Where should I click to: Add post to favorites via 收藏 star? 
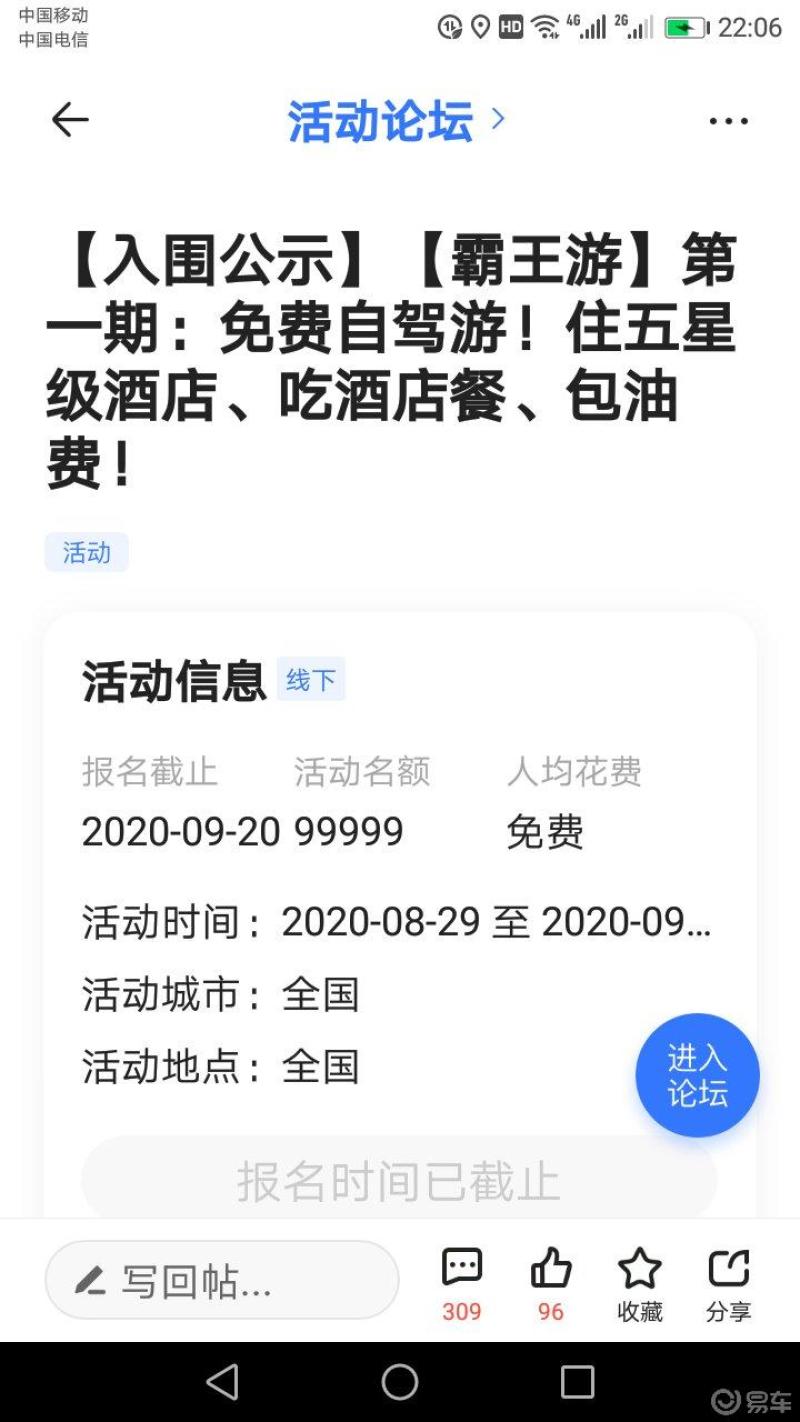tap(640, 1284)
